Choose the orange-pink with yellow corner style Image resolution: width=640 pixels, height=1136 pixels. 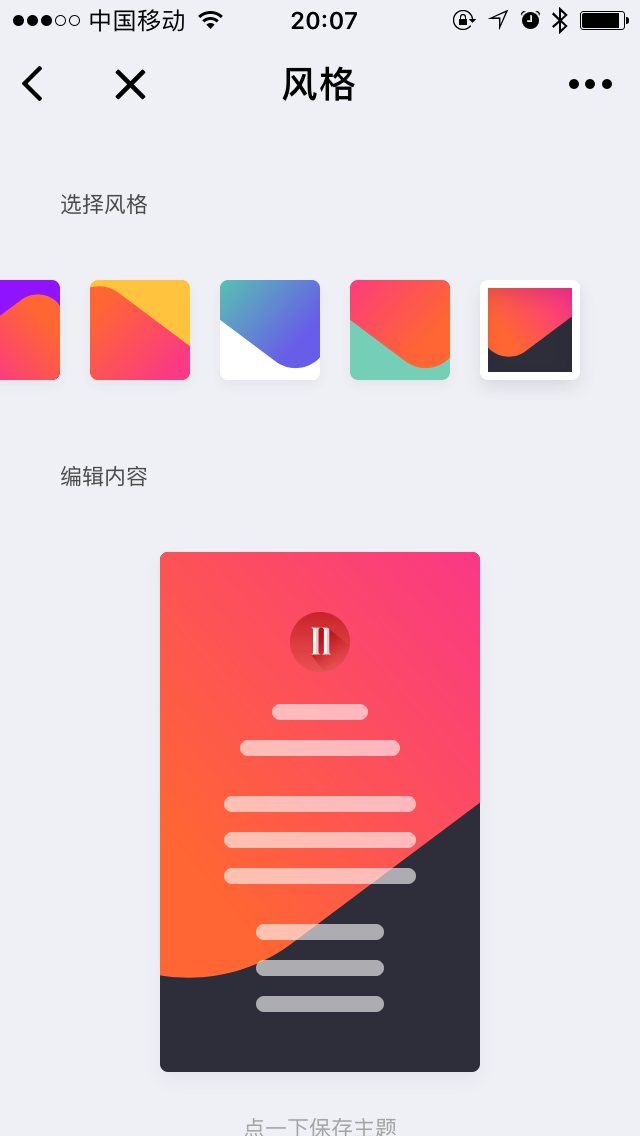tap(140, 330)
